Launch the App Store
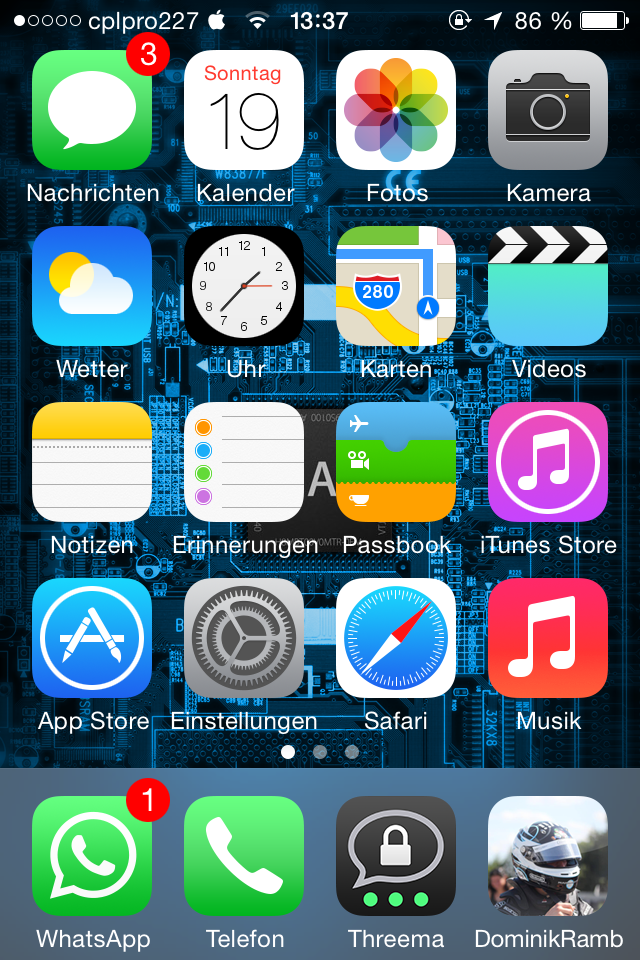 (92, 638)
